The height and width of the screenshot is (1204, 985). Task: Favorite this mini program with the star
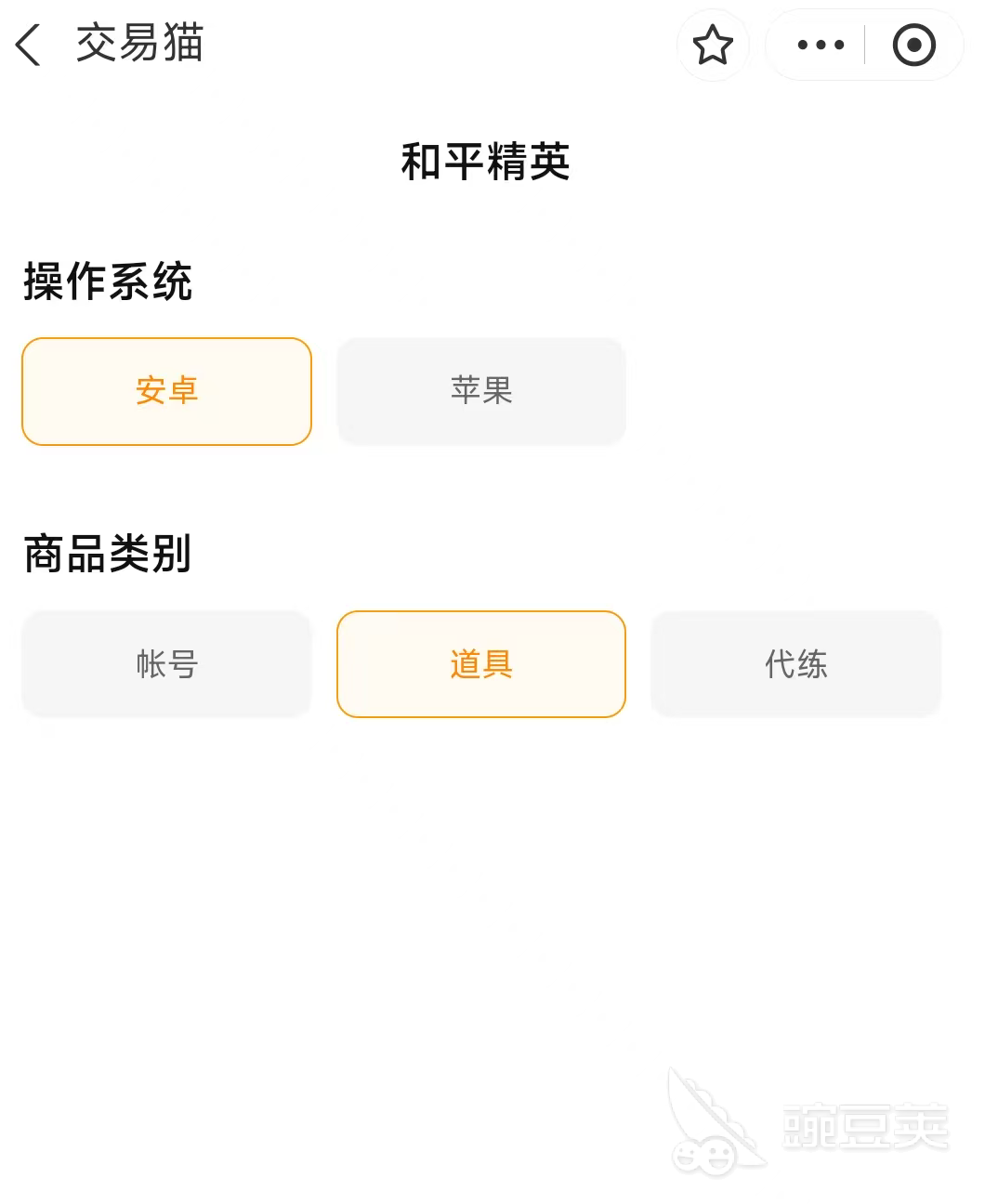point(713,45)
